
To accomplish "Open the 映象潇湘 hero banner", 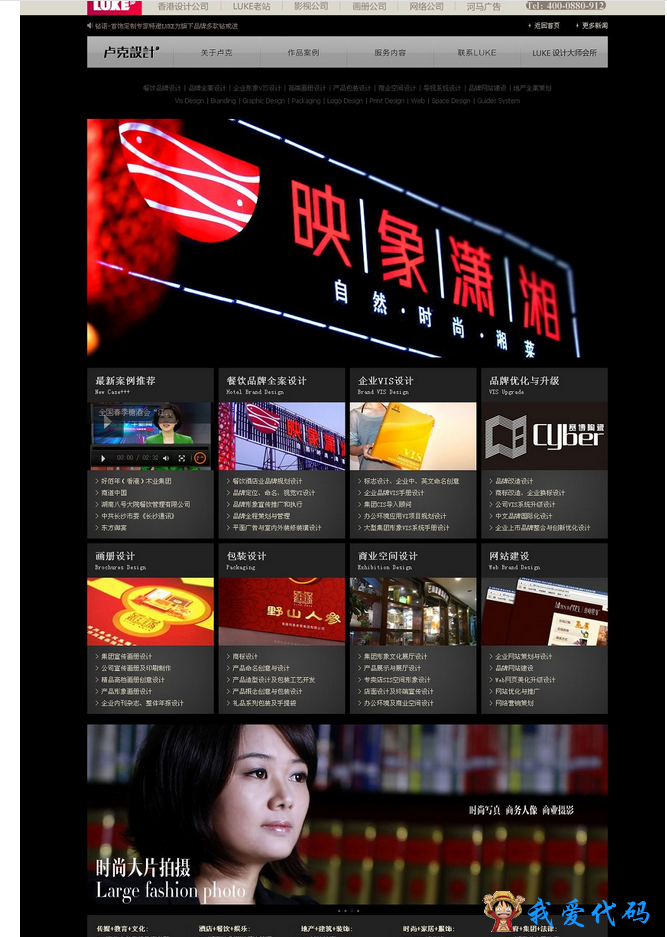I will point(347,238).
